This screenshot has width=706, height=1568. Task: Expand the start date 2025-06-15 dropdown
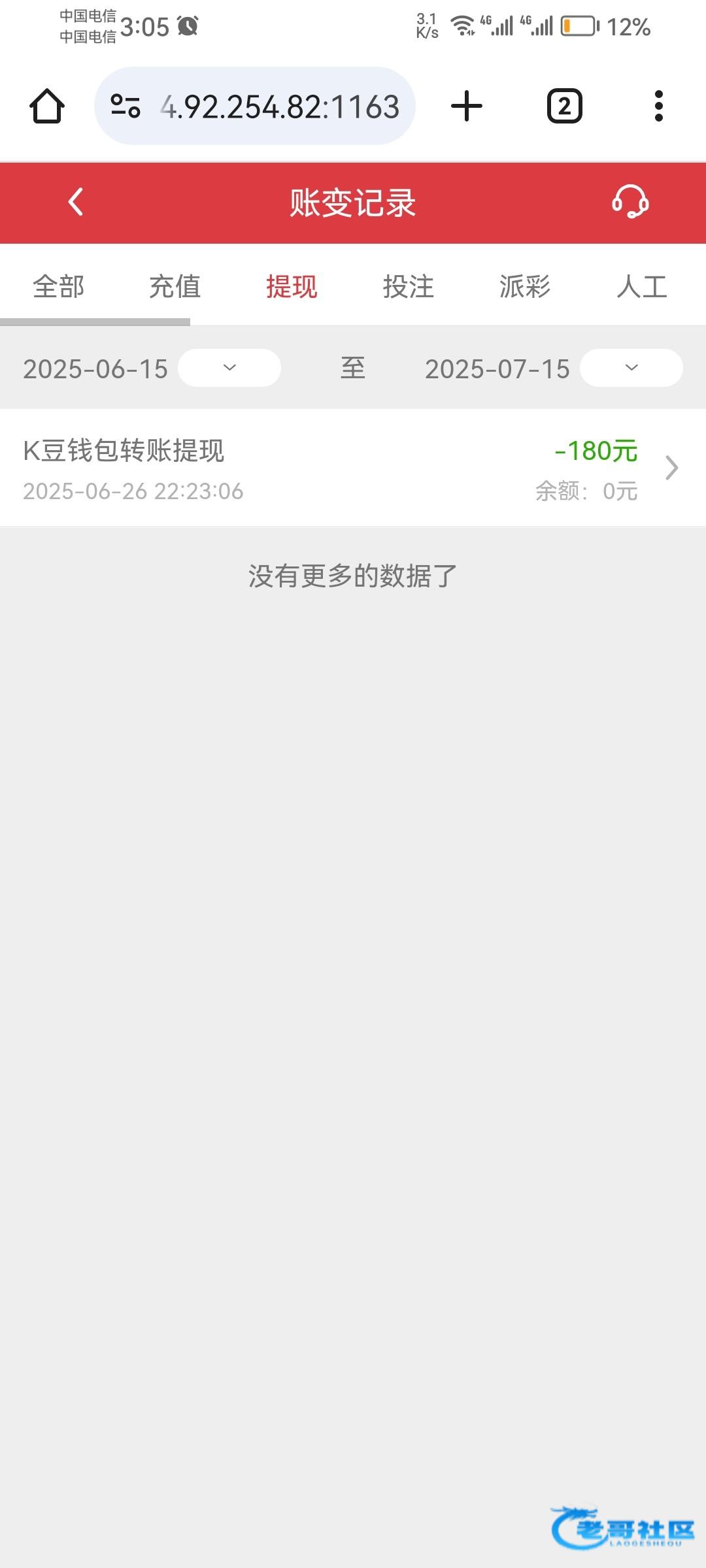229,368
